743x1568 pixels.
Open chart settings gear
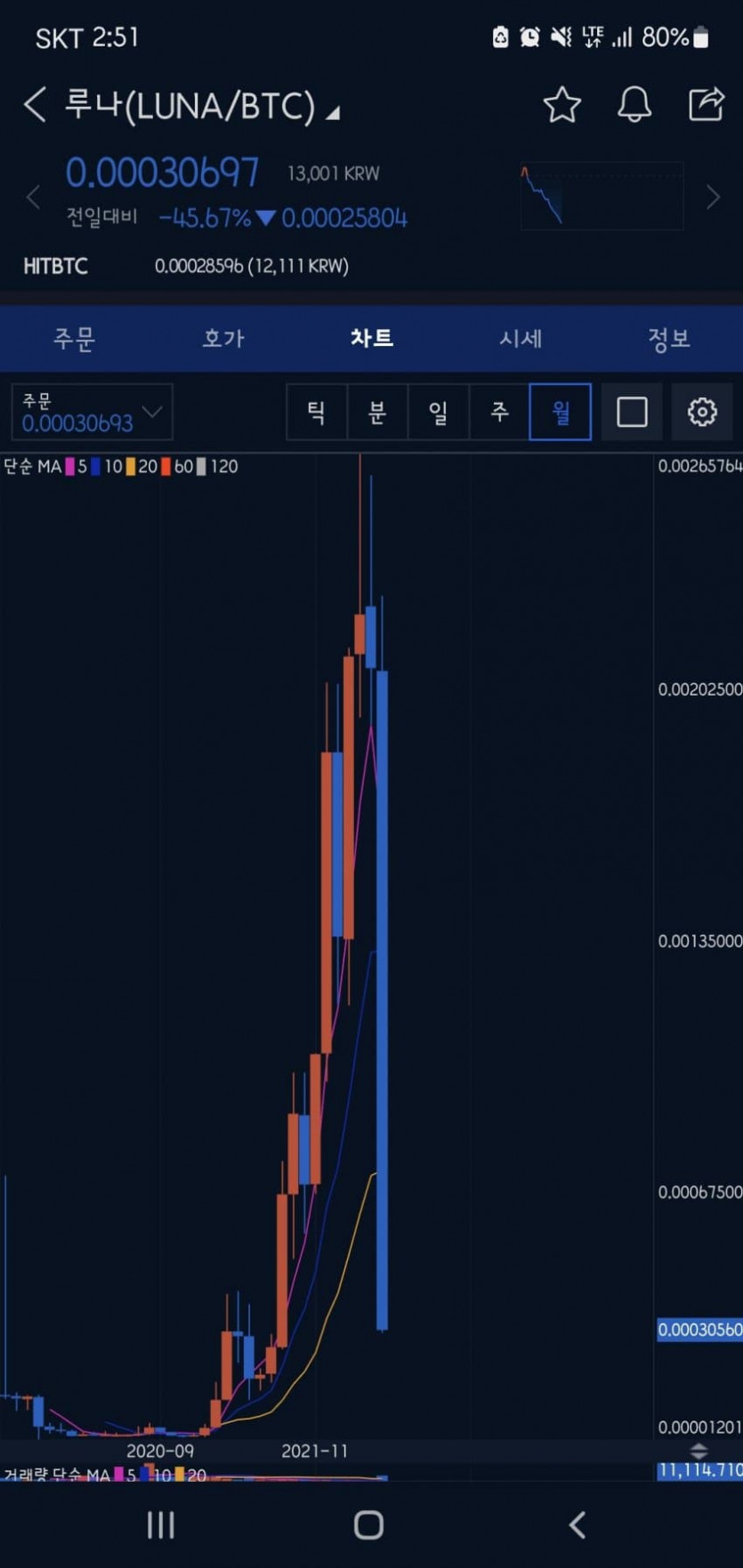click(x=702, y=412)
